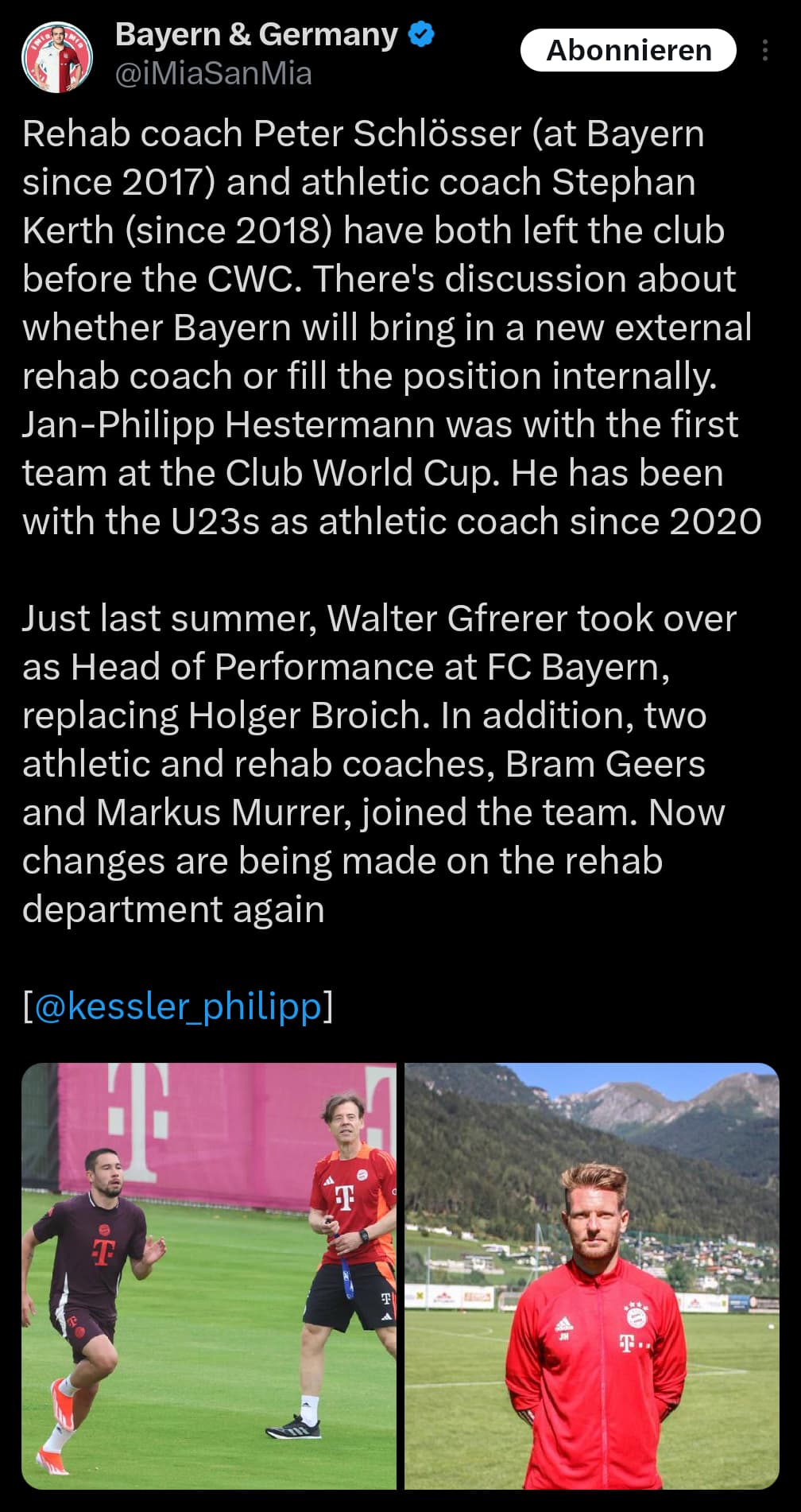View the photo of man in red jacket
Viewport: 801px width, 1512px height.
click(x=591, y=1275)
